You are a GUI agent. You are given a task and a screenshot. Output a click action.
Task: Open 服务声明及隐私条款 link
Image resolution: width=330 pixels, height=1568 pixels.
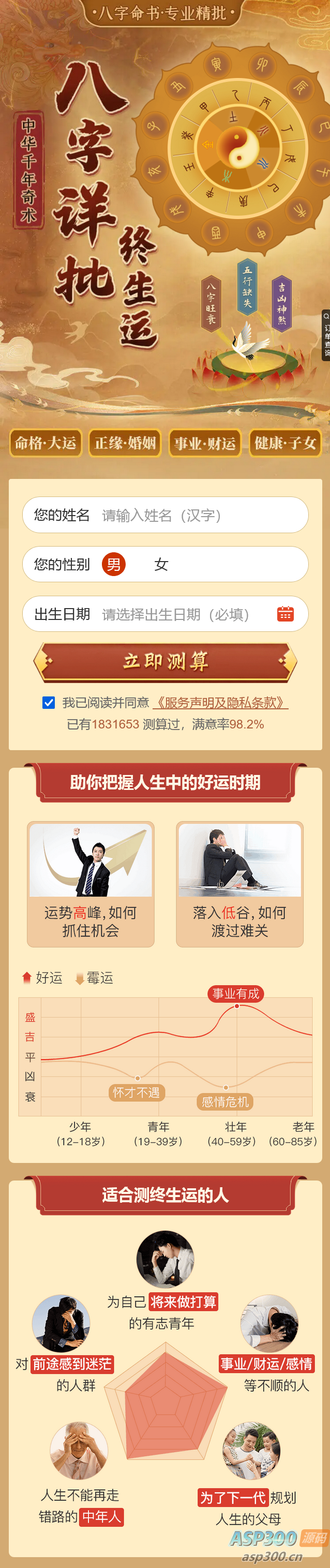point(220,703)
